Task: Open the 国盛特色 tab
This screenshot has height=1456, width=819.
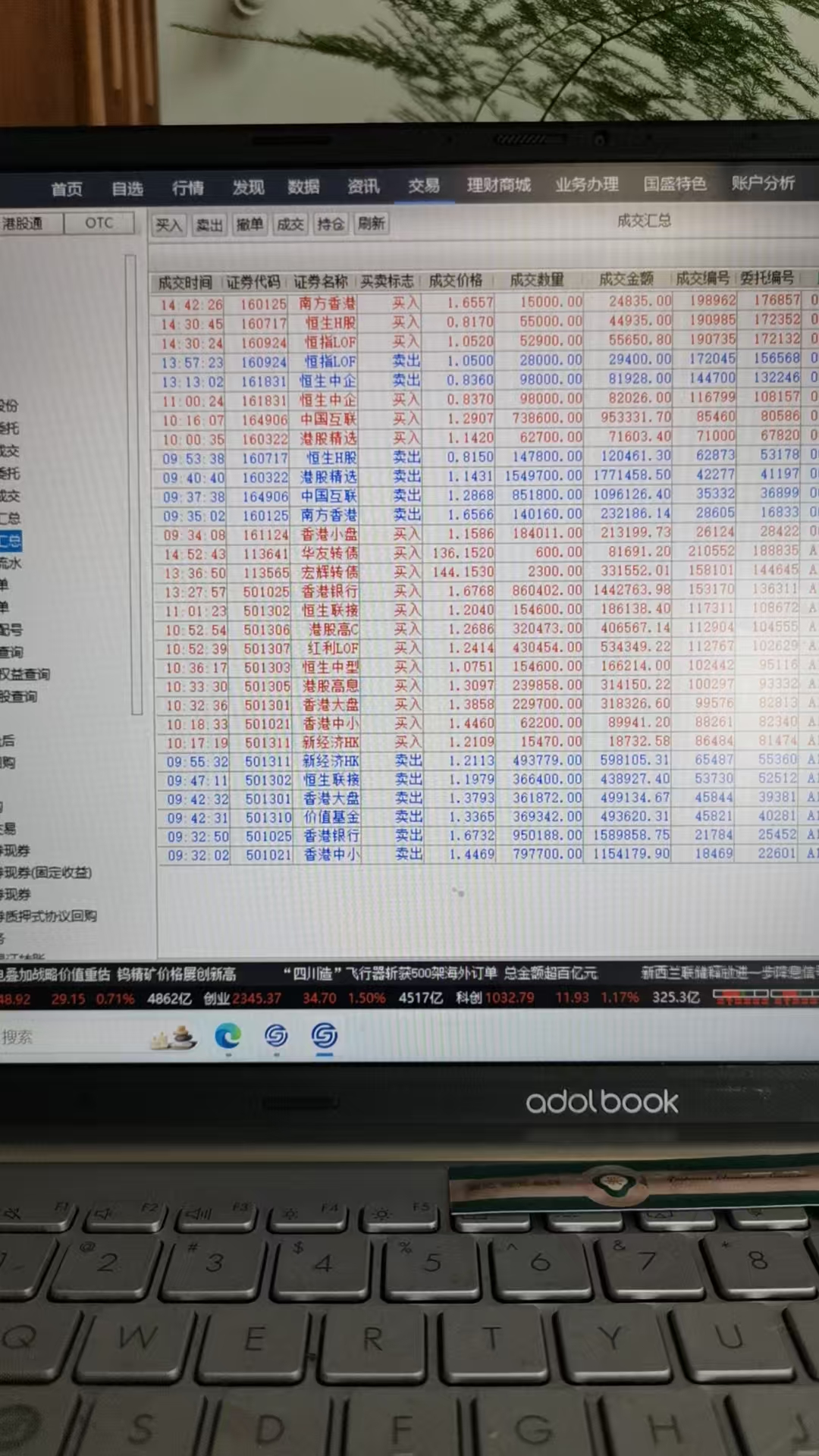Action: (x=675, y=184)
